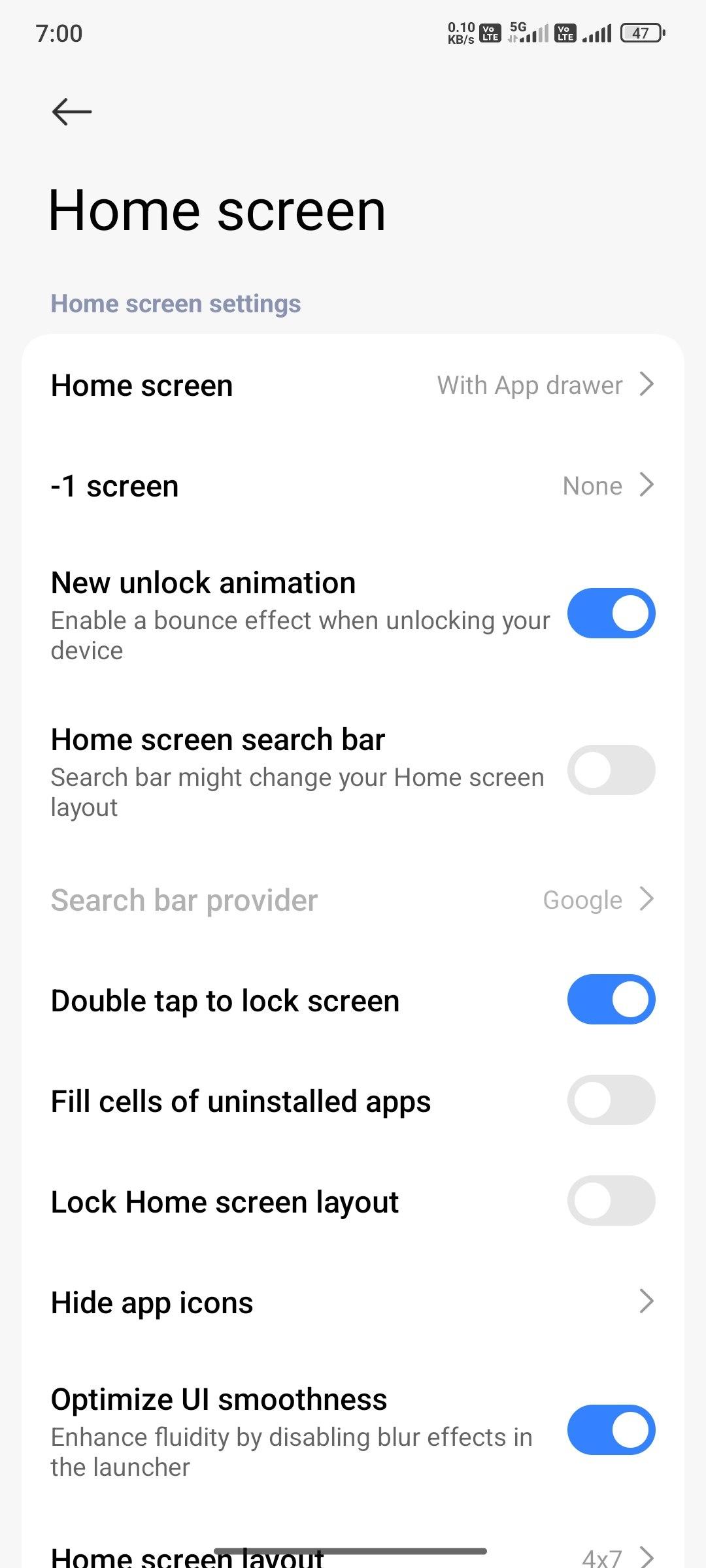Toggle Fill cells of uninstalled apps

click(x=611, y=1100)
